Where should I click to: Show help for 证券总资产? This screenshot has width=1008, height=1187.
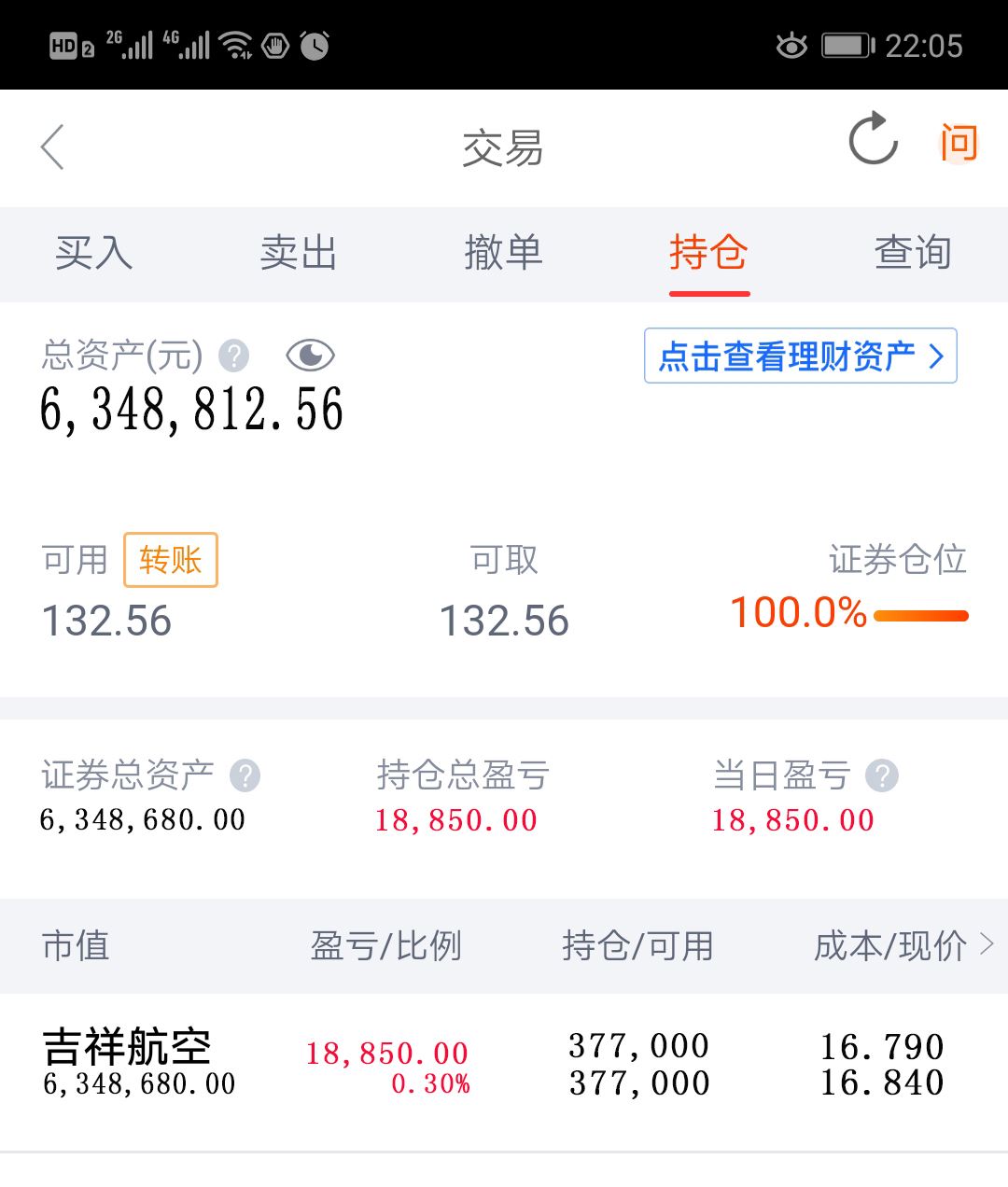245,775
